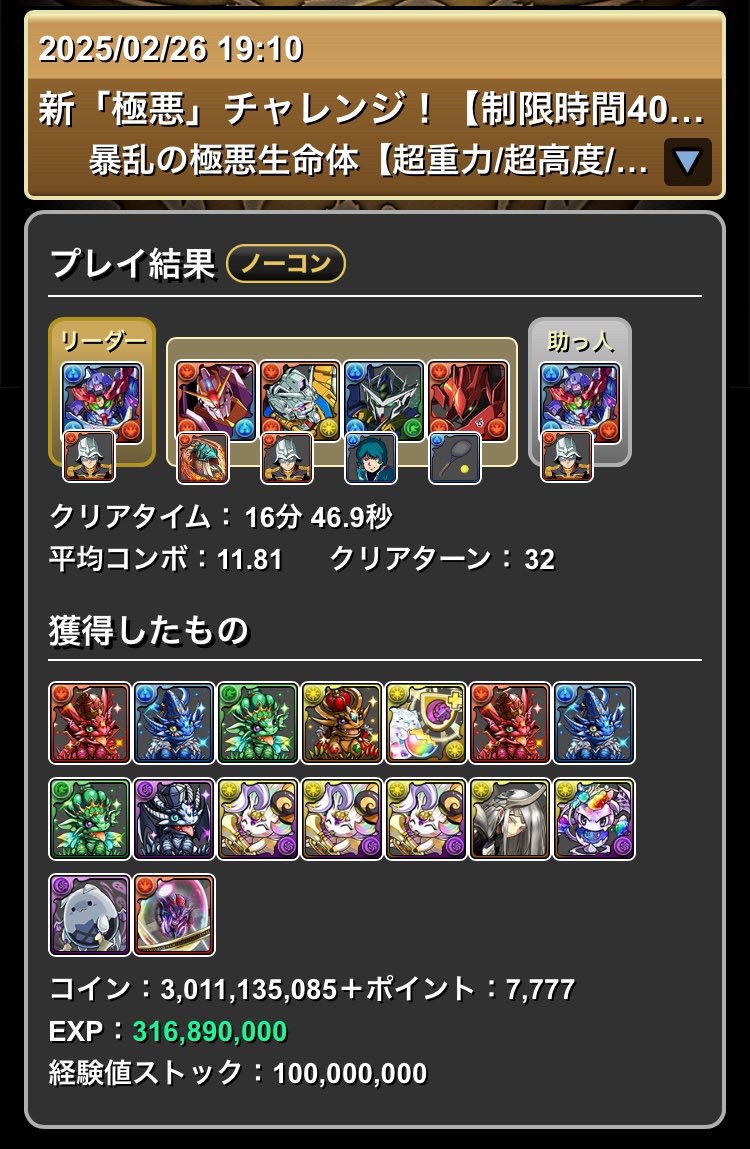Expand the dungeon title dropdown arrow

pos(687,161)
